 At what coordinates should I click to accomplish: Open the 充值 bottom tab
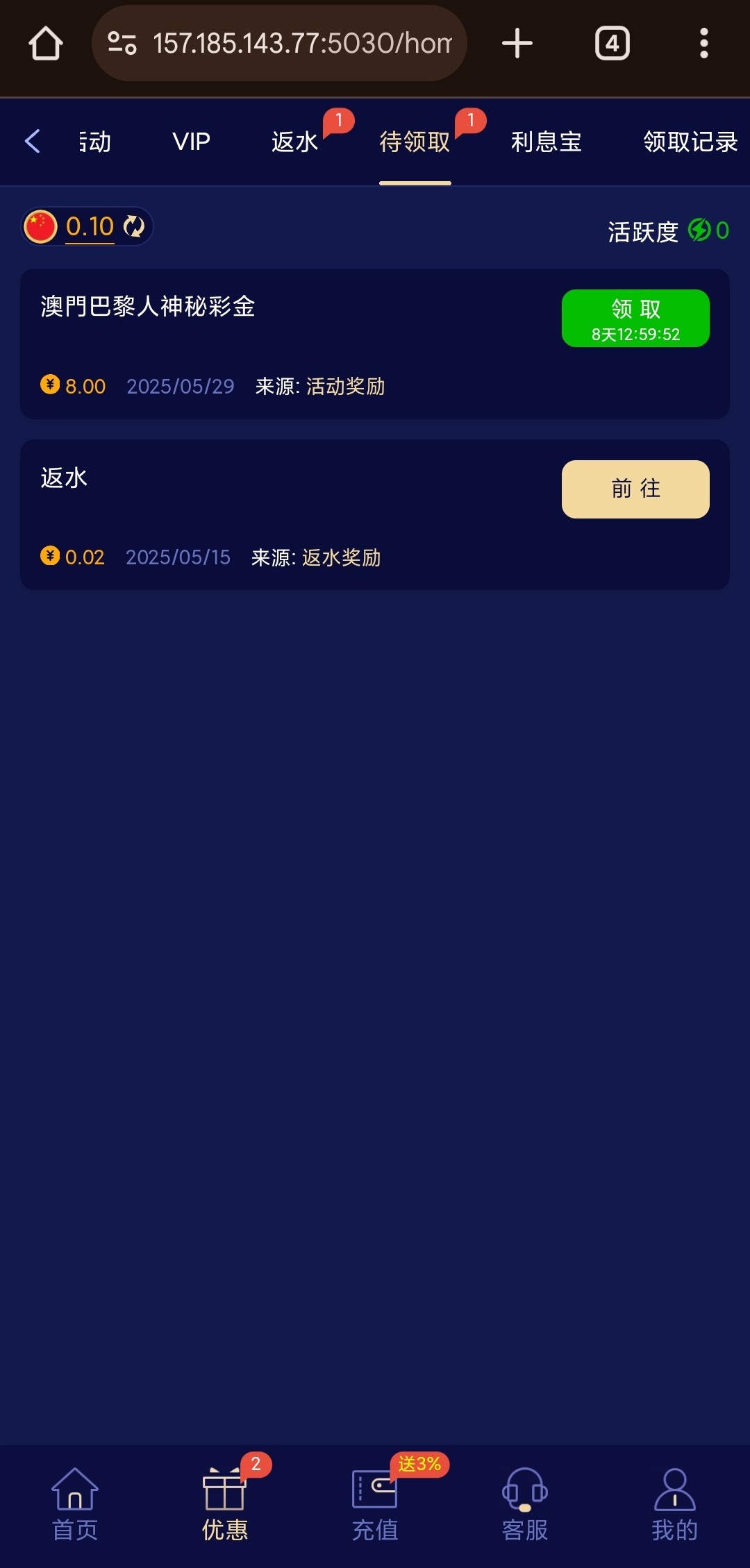point(375,1504)
